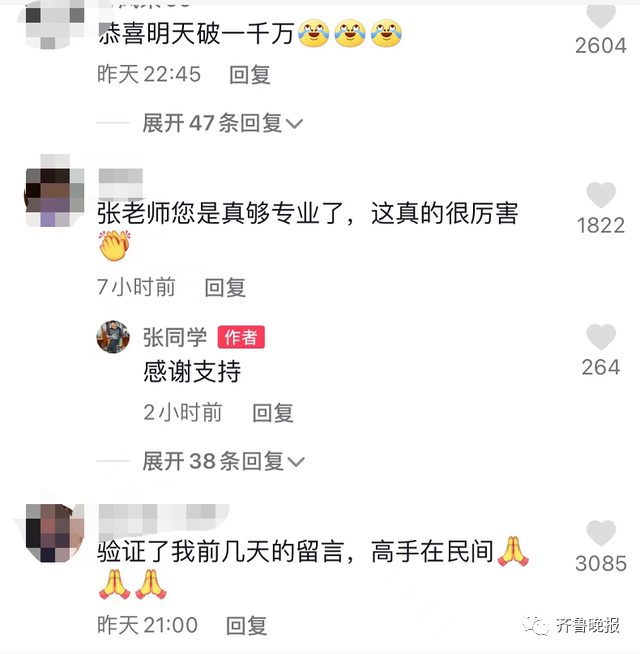This screenshot has width=640, height=654.
Task: Open avatar of the 高手在民间 commenter
Action: pos(48,533)
